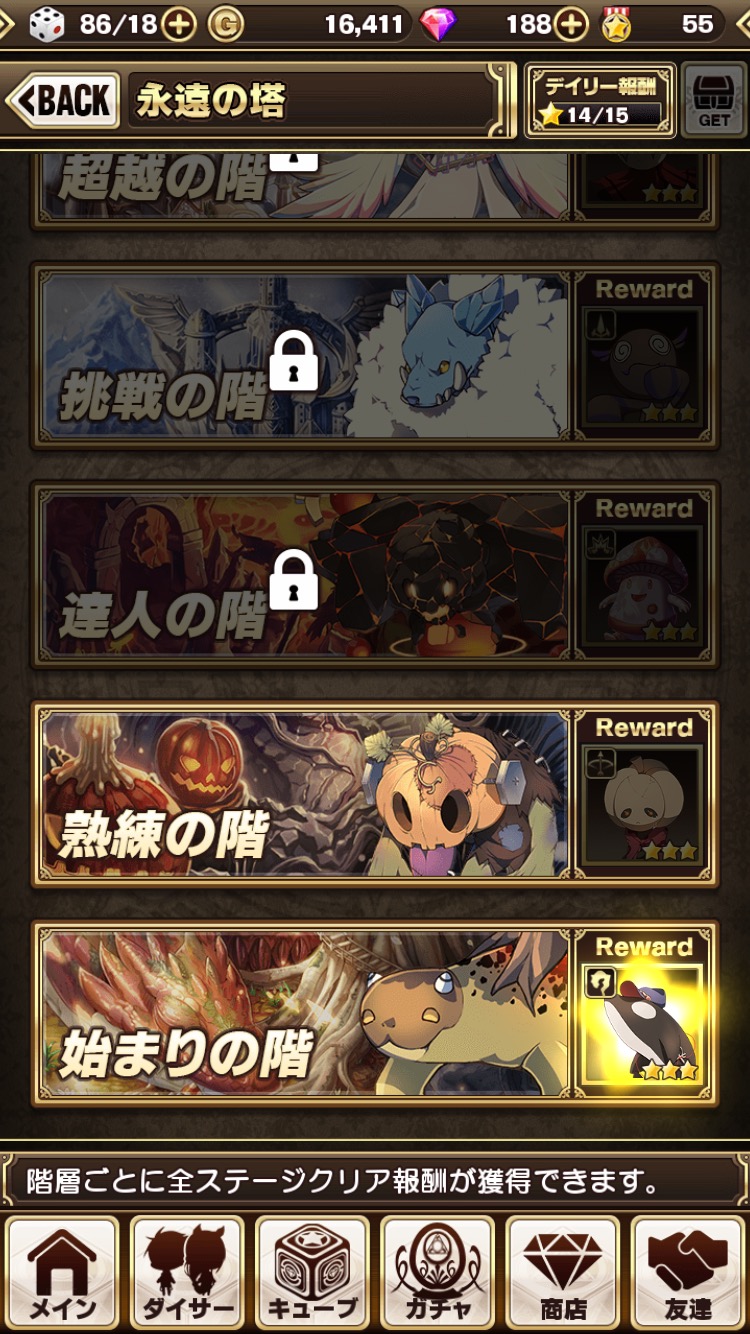The image size is (750, 1334).
Task: Open the daily reward panel
Action: click(x=600, y=100)
